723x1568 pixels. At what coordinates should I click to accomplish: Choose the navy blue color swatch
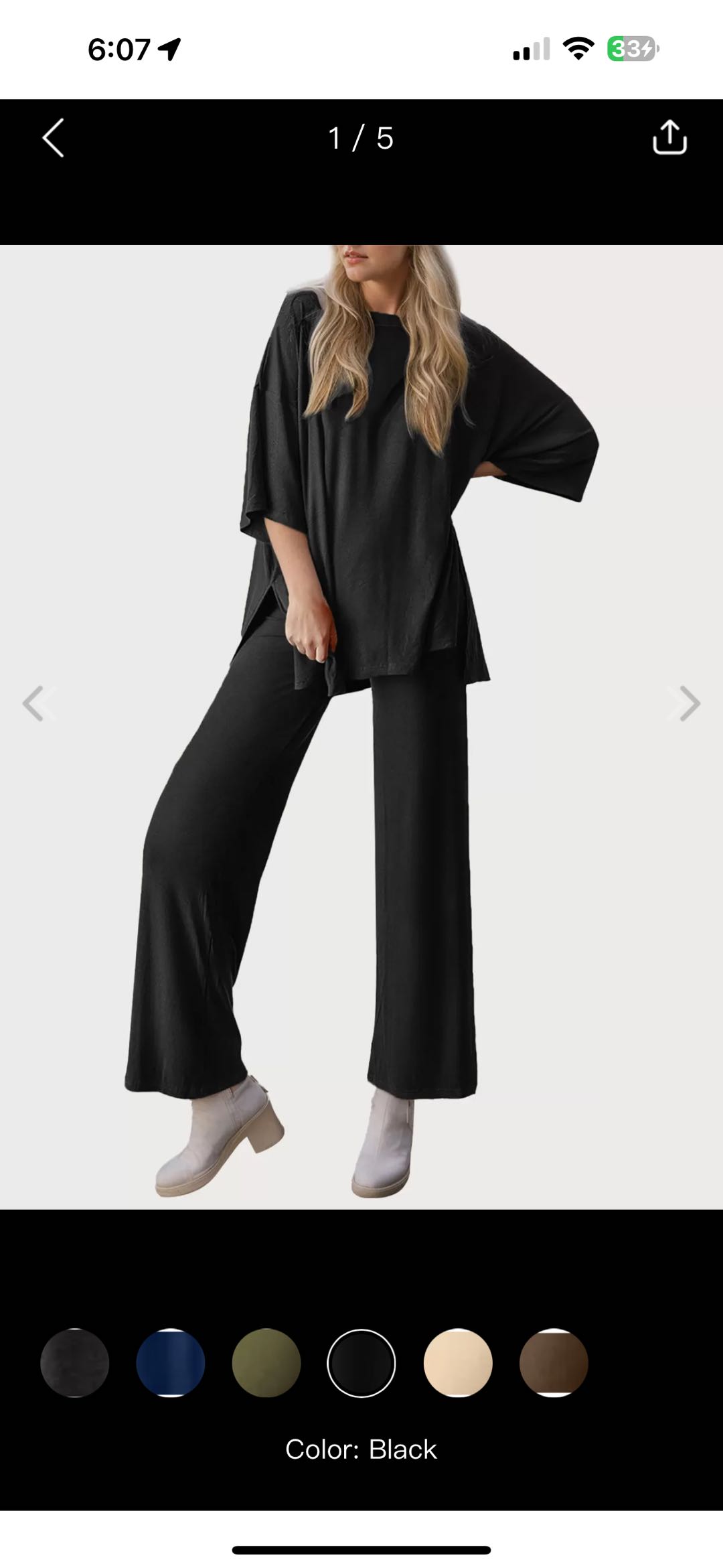click(171, 1363)
